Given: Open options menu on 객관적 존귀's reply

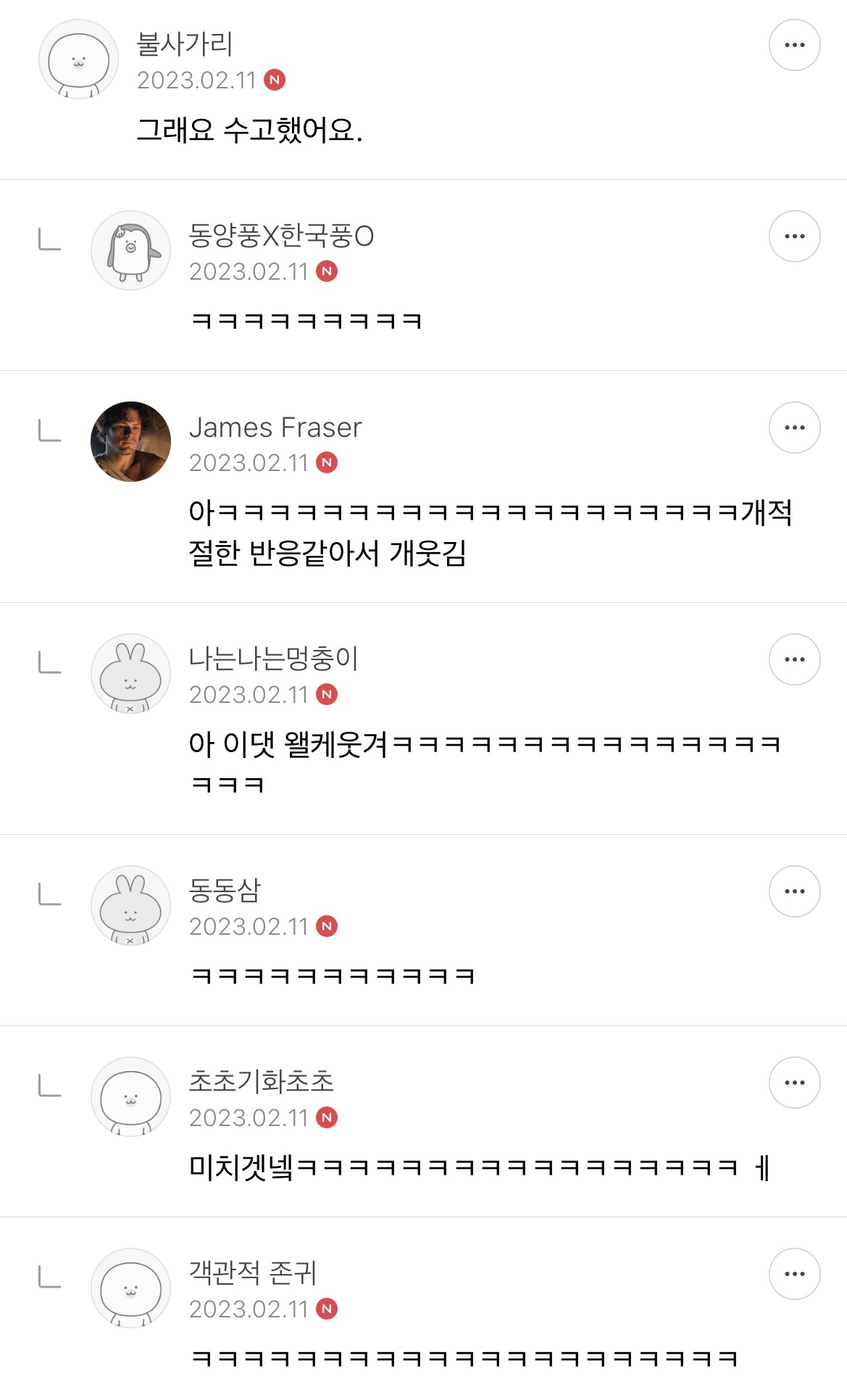Looking at the screenshot, I should 794,1272.
